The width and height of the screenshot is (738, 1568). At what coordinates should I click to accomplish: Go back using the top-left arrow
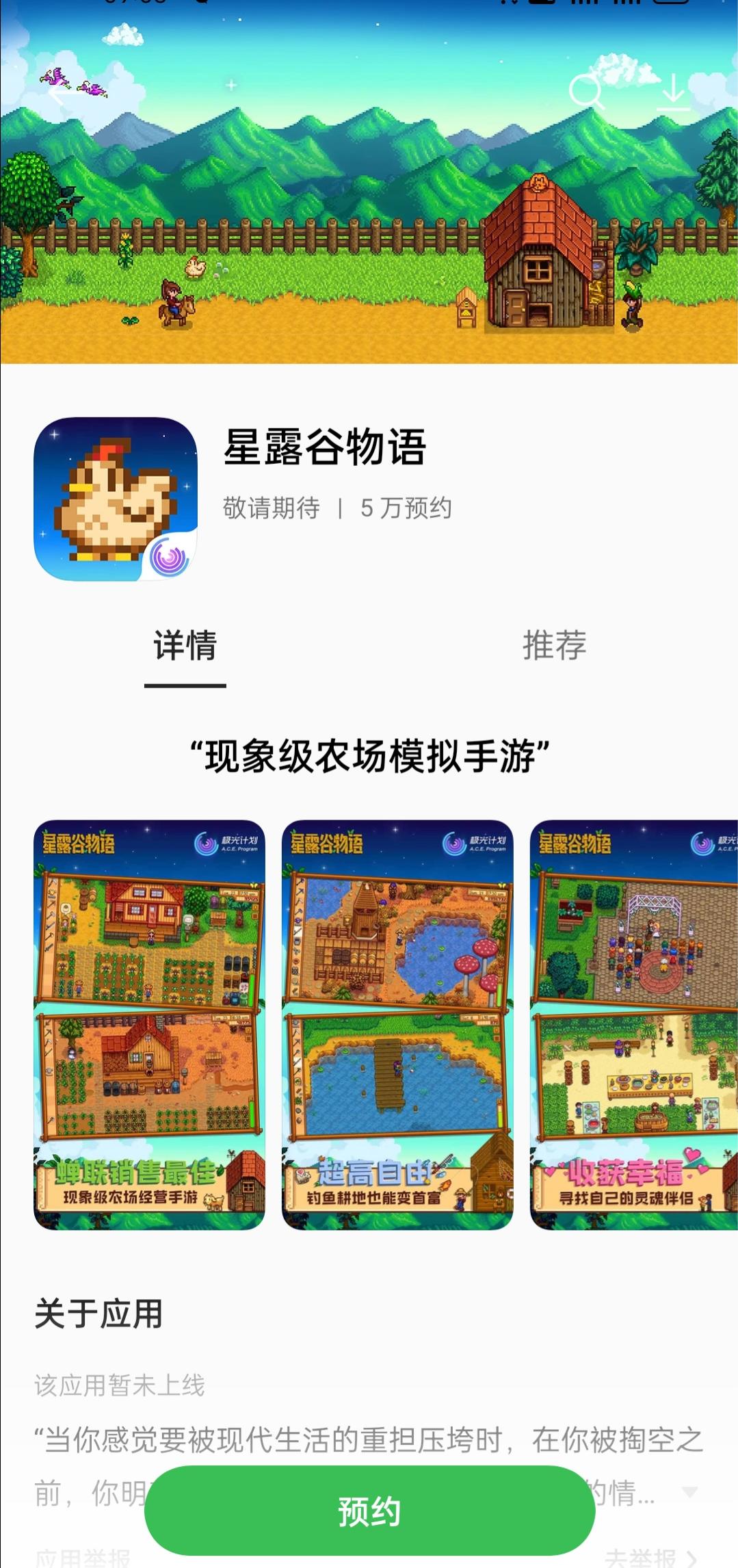click(x=58, y=92)
